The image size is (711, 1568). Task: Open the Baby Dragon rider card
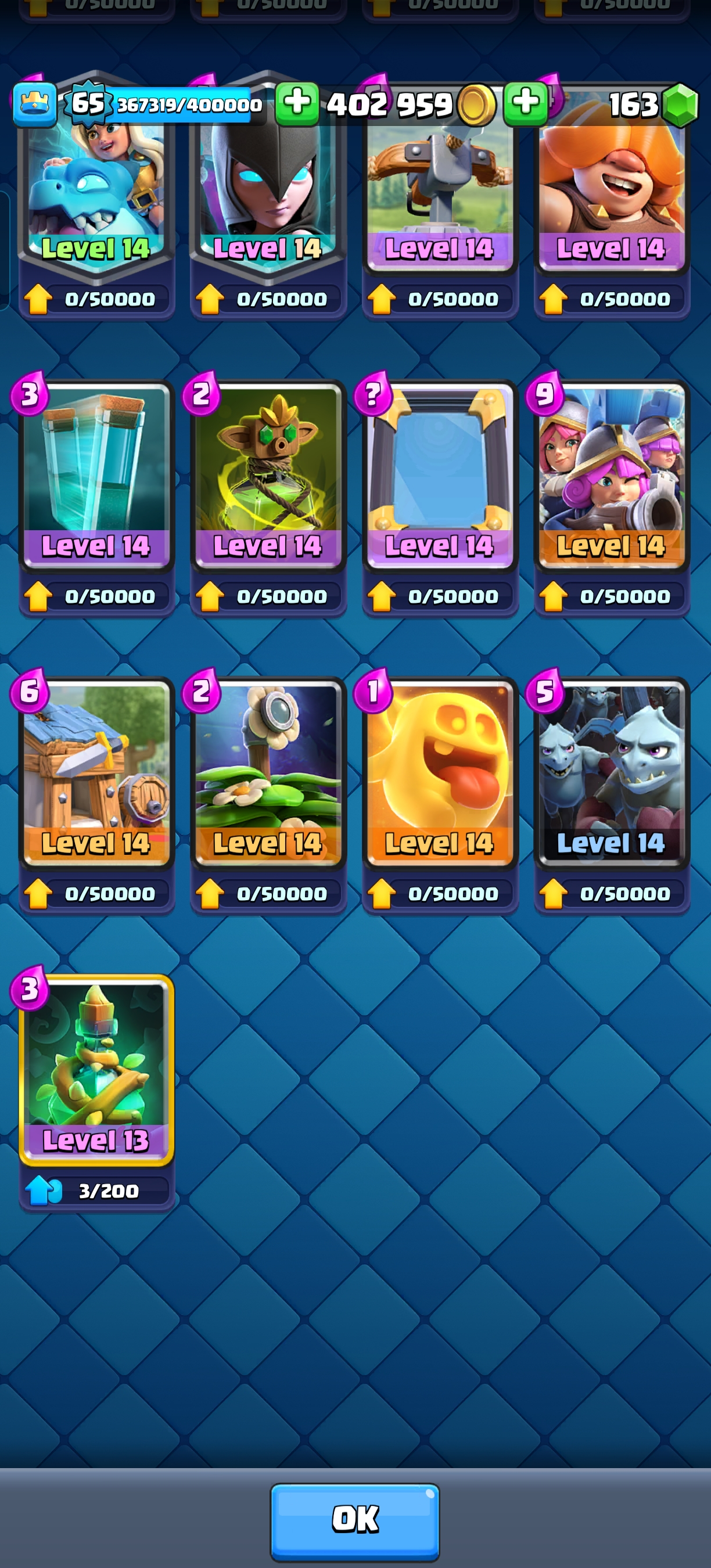pos(96,195)
